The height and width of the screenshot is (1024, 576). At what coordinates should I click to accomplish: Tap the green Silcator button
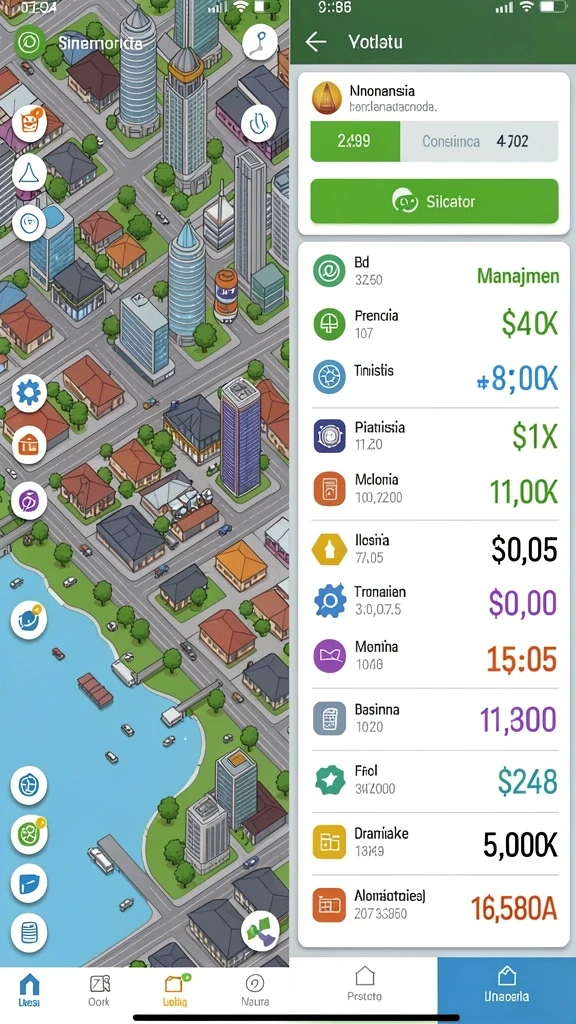coord(434,201)
